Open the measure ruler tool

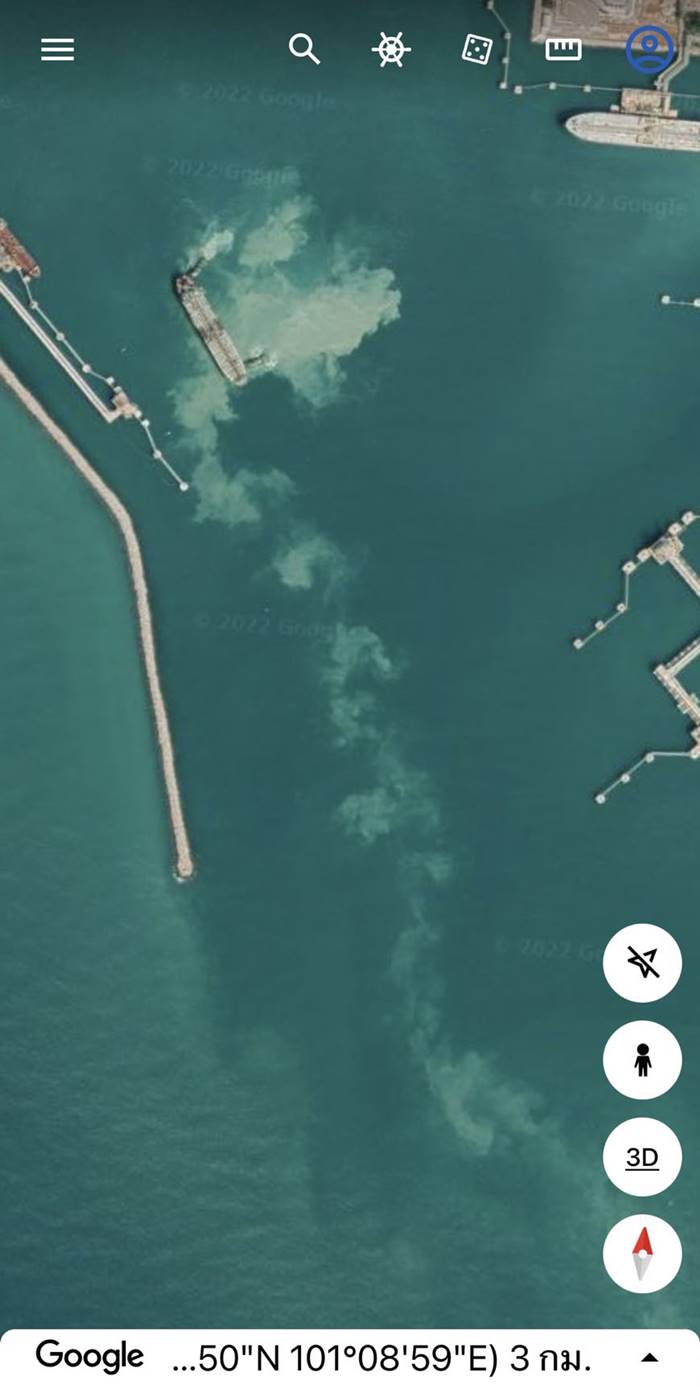(563, 49)
